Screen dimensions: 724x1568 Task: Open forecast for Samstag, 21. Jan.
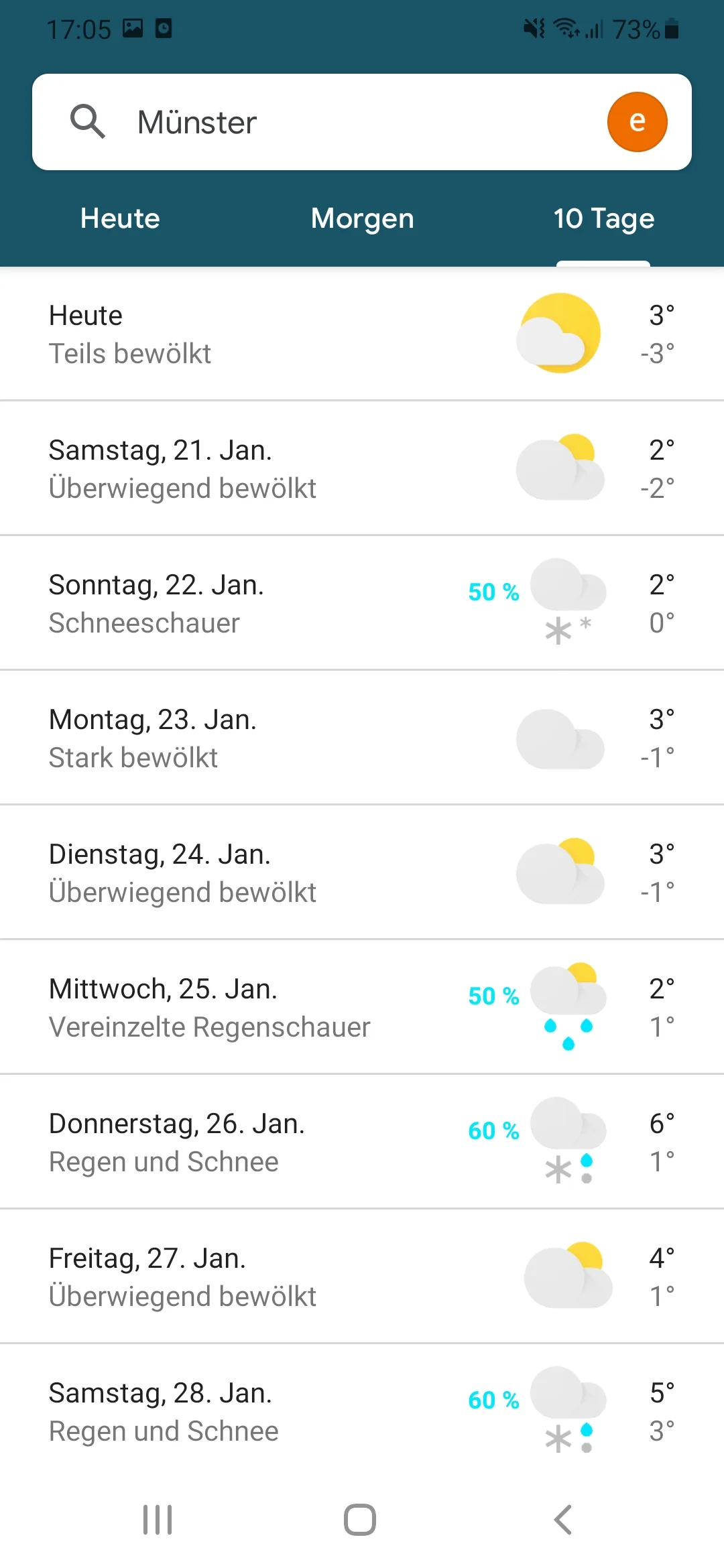(x=362, y=468)
